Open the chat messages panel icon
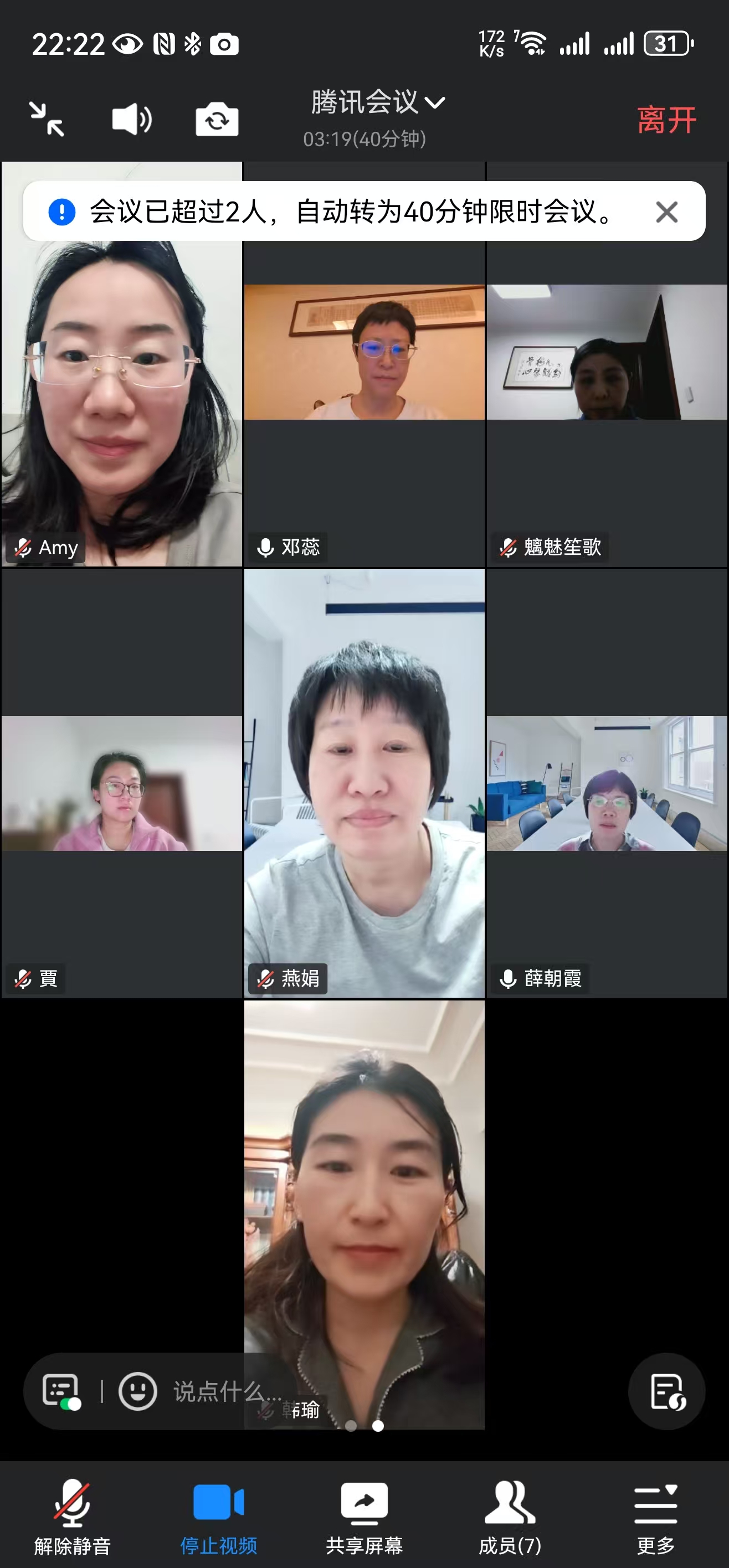Screen dimensions: 729x1568 pos(61,1391)
